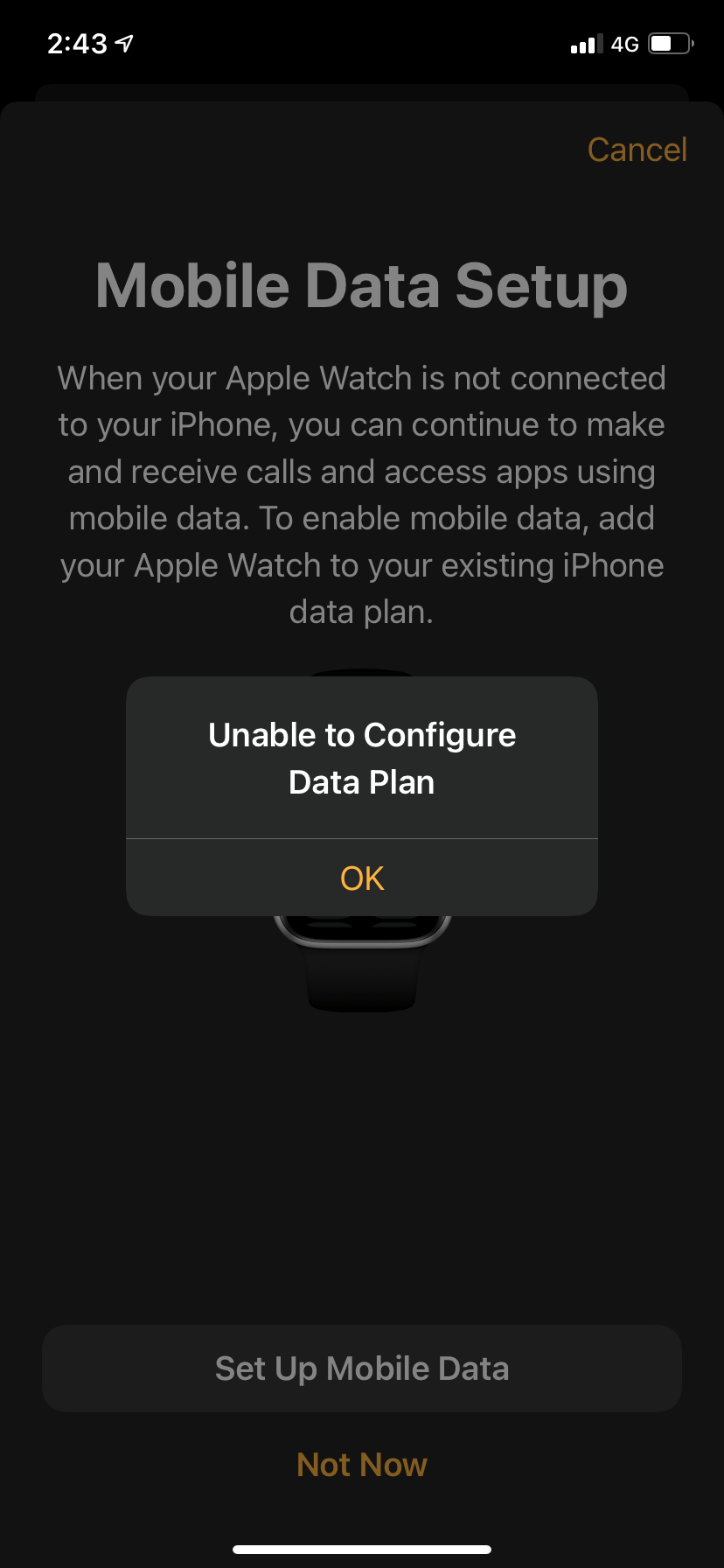Tap the alert dialog box

pyautogui.click(x=361, y=794)
